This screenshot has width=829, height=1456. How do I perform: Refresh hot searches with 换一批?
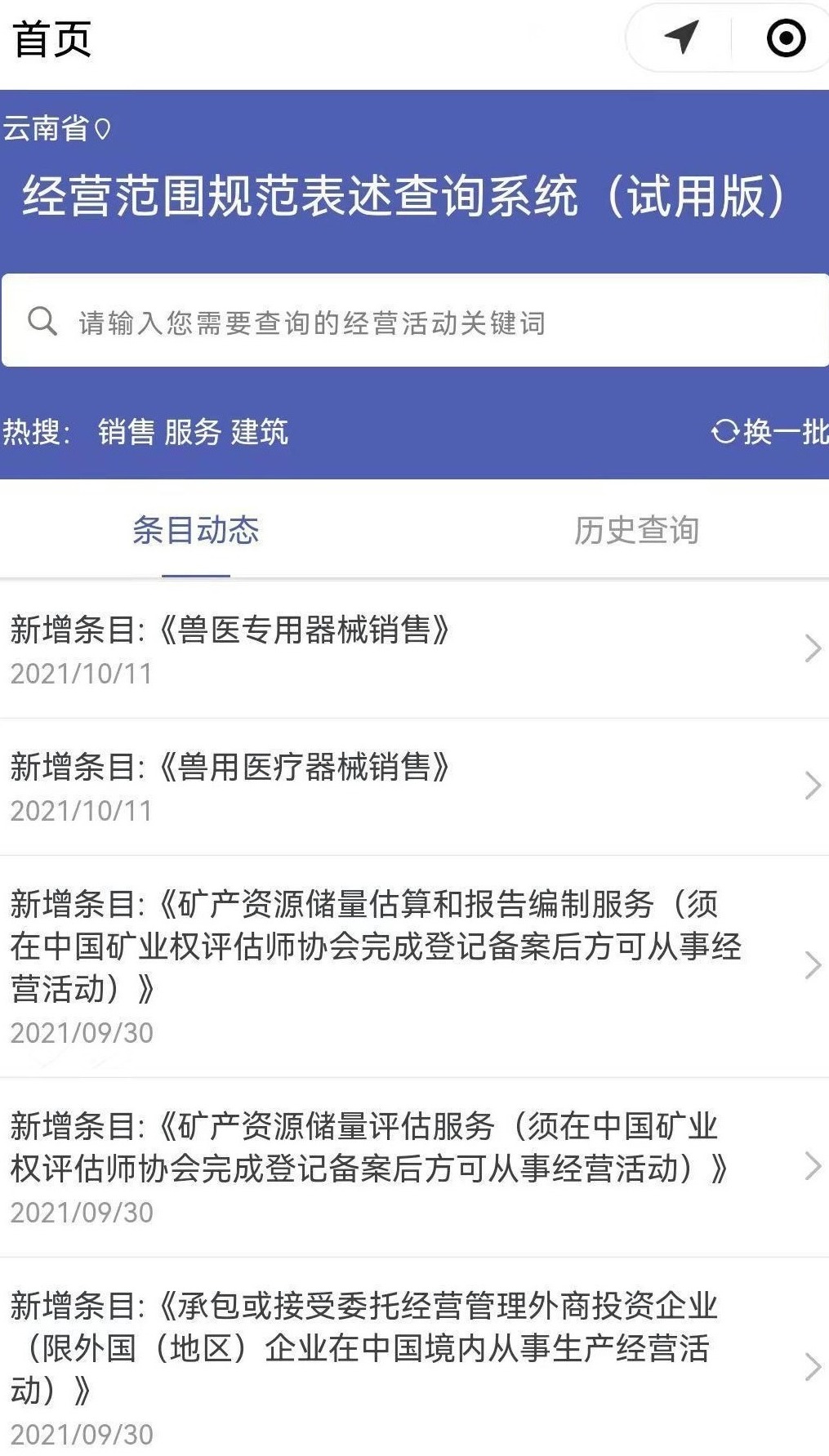tap(769, 432)
